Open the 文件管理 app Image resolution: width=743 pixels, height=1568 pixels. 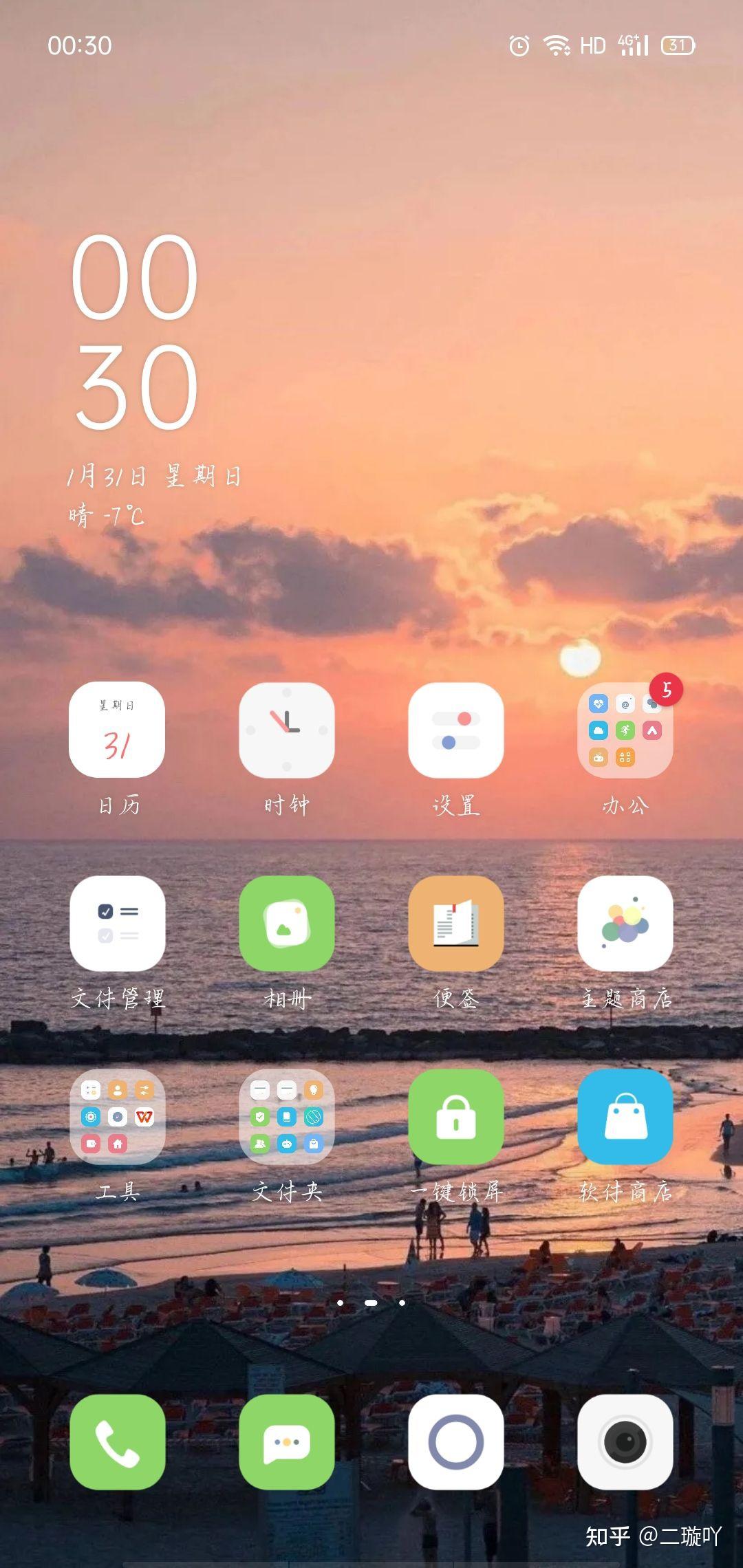point(117,924)
